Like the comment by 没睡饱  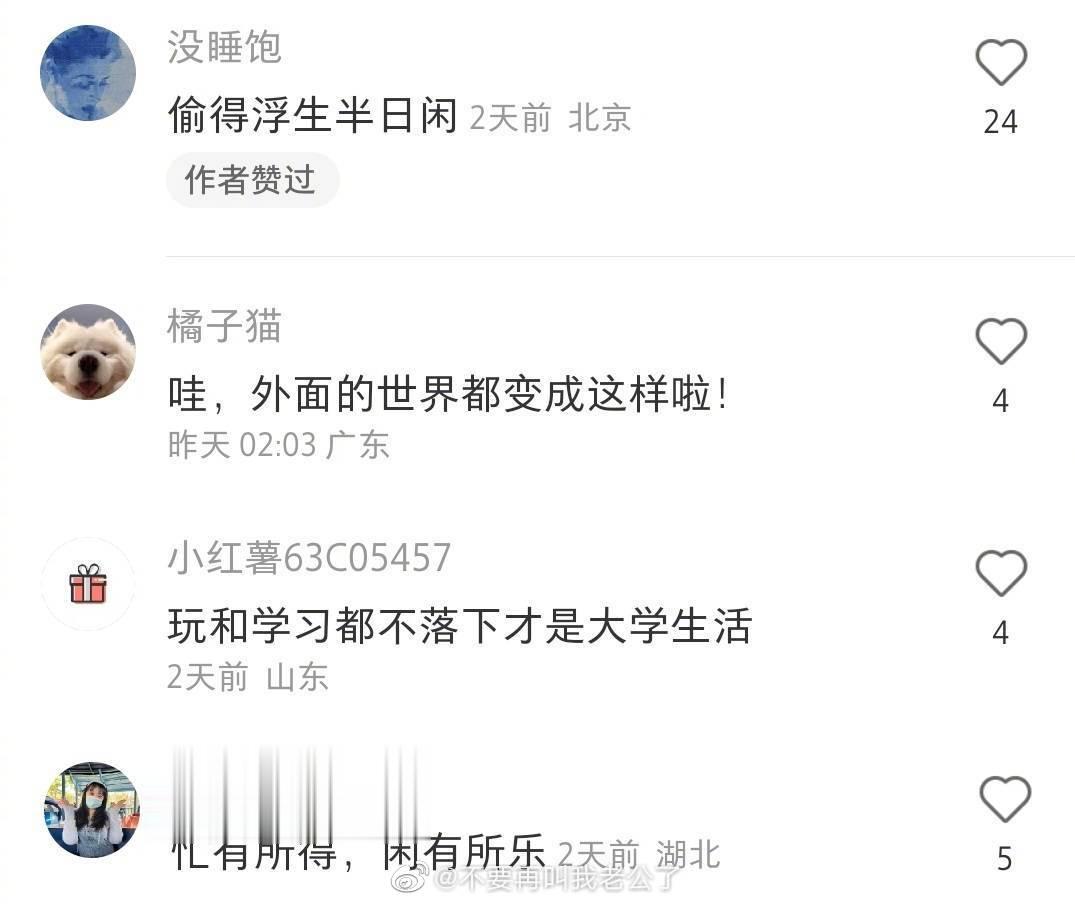(x=1001, y=64)
